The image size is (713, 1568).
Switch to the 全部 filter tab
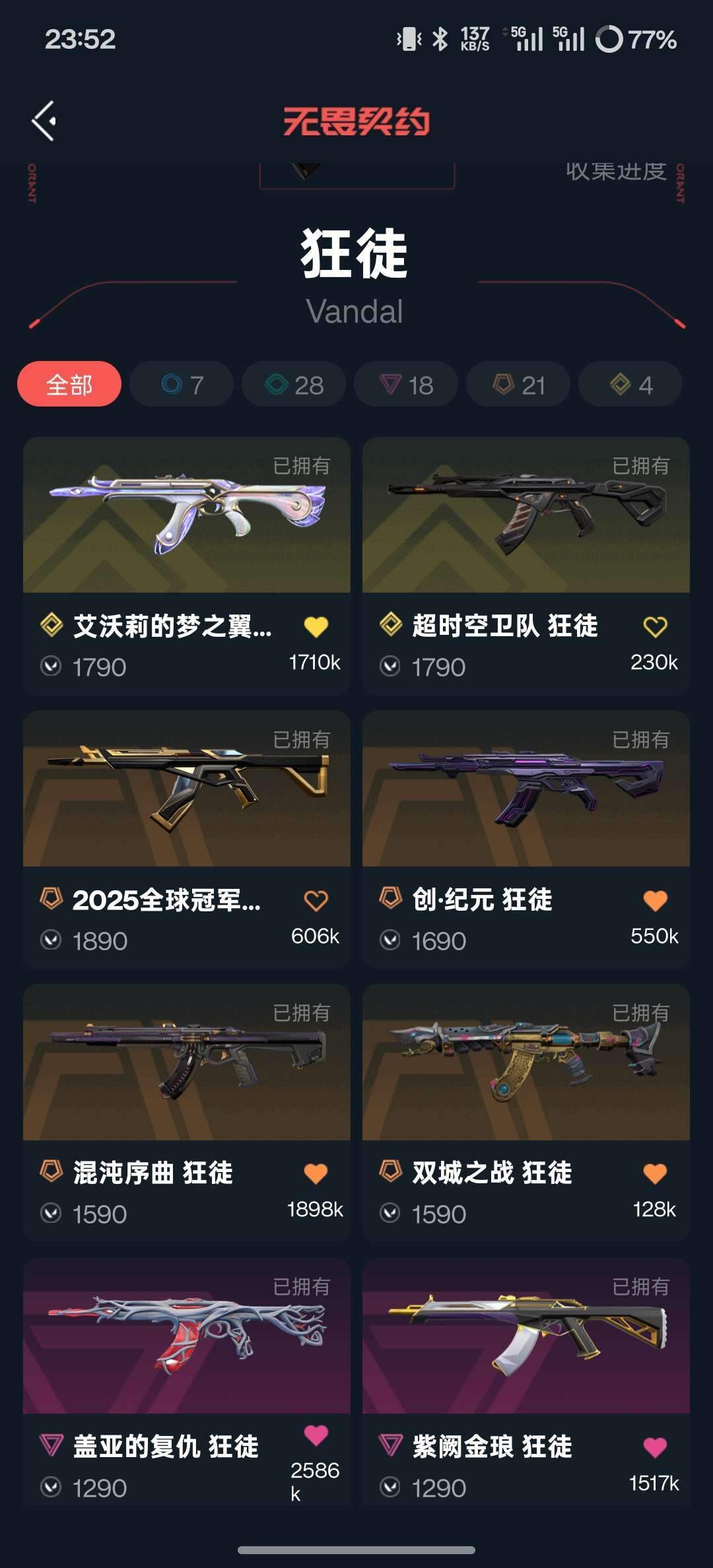69,383
